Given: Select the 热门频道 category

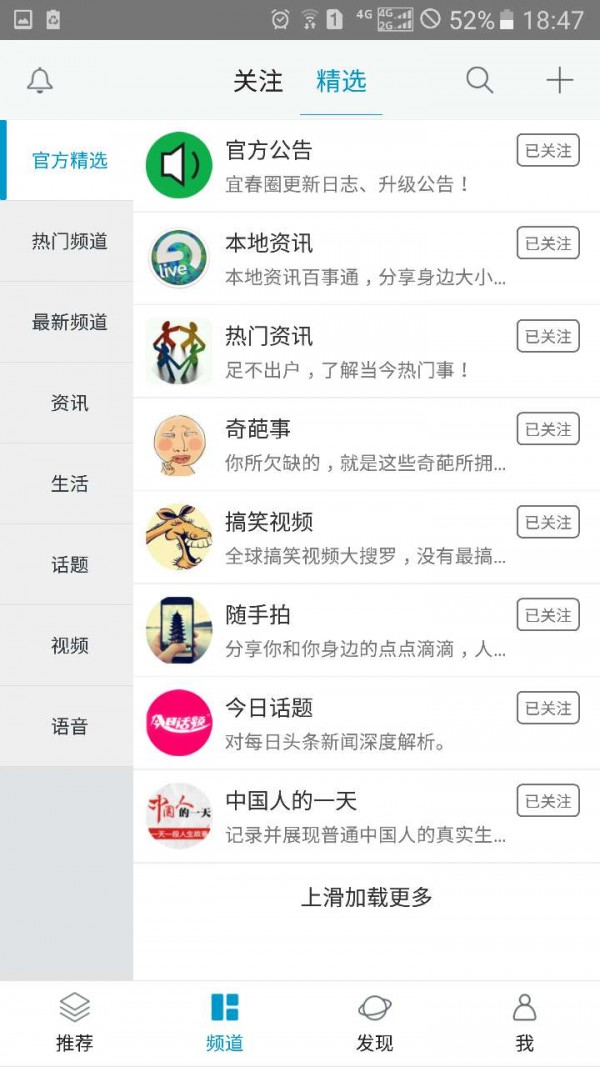Looking at the screenshot, I should [x=69, y=241].
